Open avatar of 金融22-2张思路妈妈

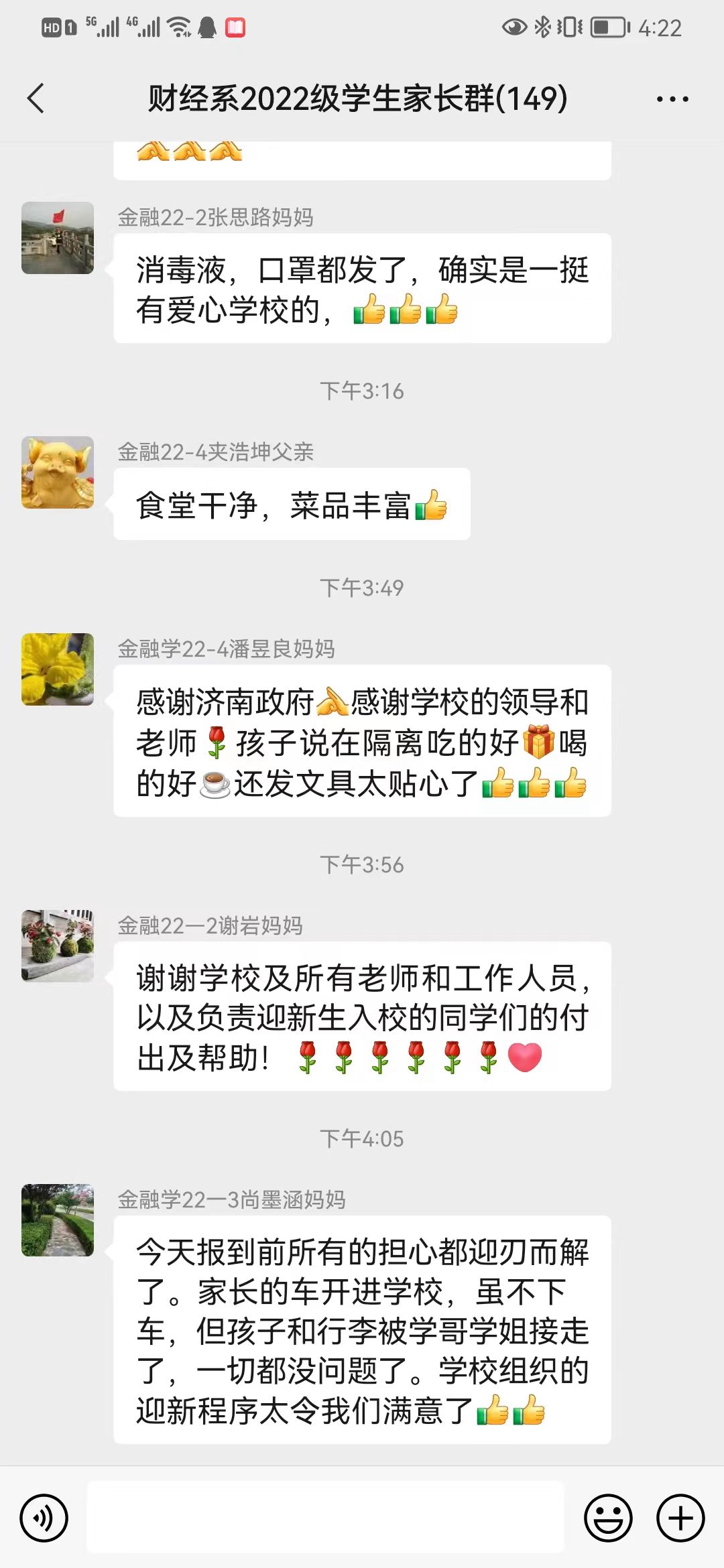[x=58, y=238]
